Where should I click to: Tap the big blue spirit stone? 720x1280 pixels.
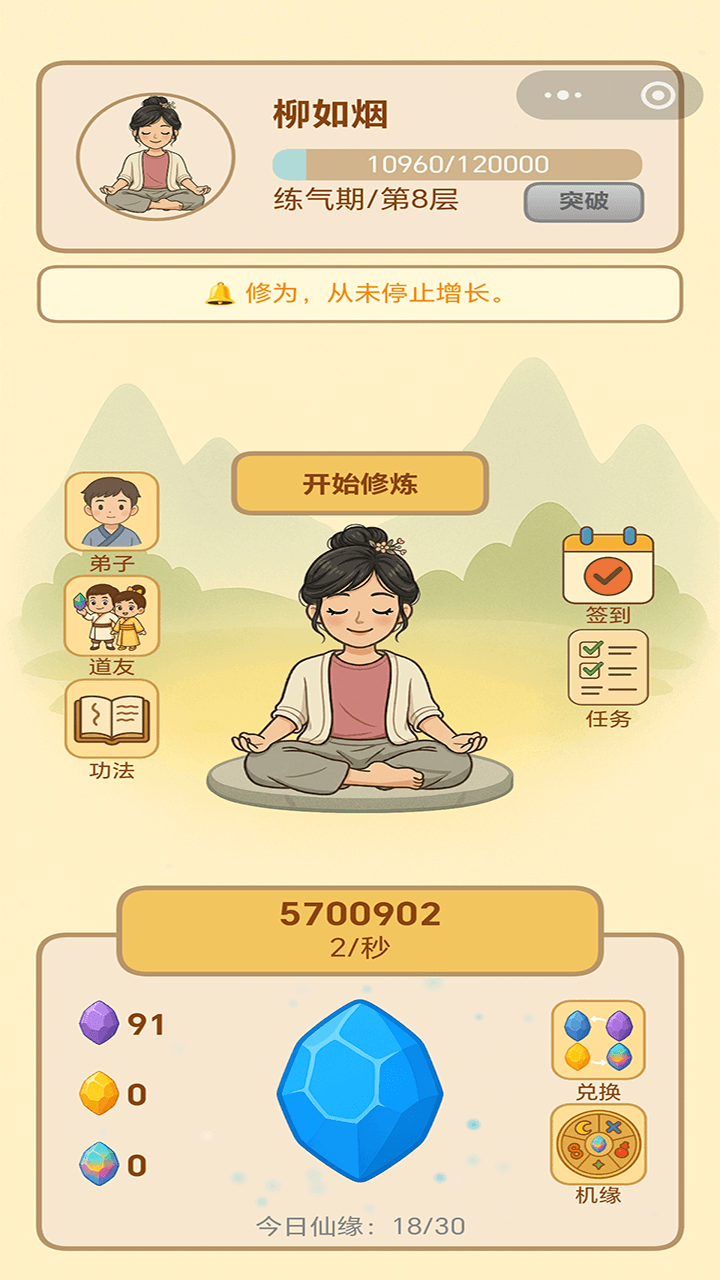pos(360,1090)
